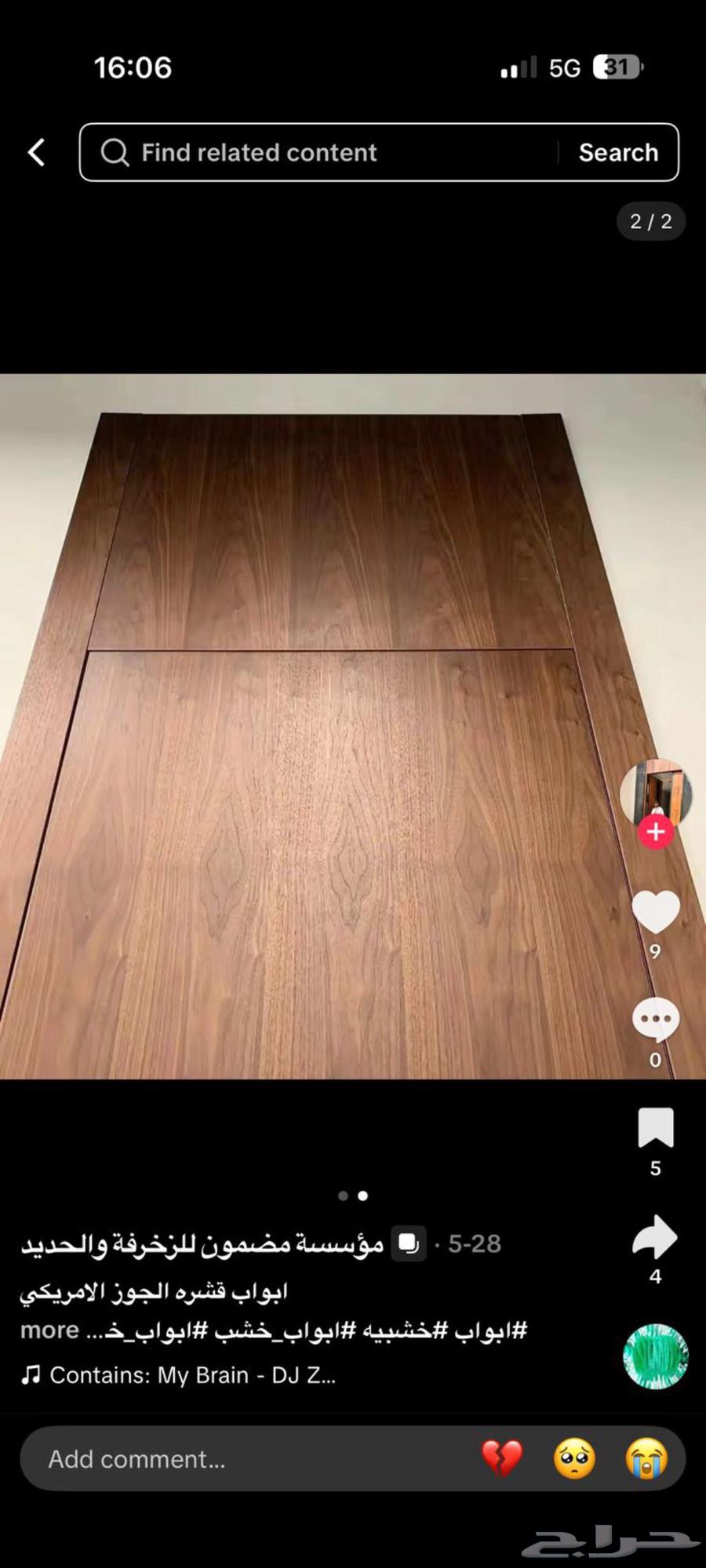Screen dimensions: 706x1568
Task: Send the pleading face emoji reaction
Action: (x=574, y=1459)
